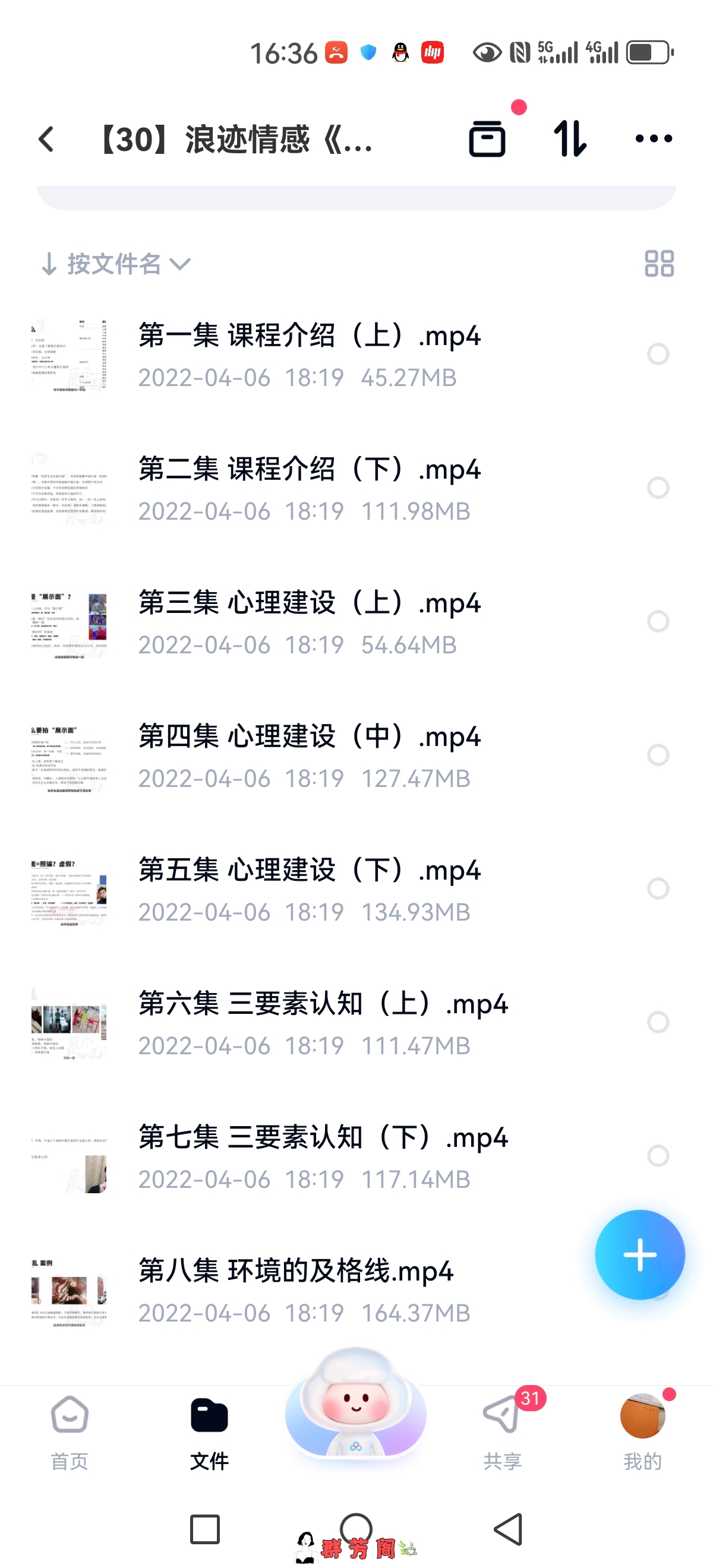
Task: Switch to grid view layout
Action: [659, 264]
